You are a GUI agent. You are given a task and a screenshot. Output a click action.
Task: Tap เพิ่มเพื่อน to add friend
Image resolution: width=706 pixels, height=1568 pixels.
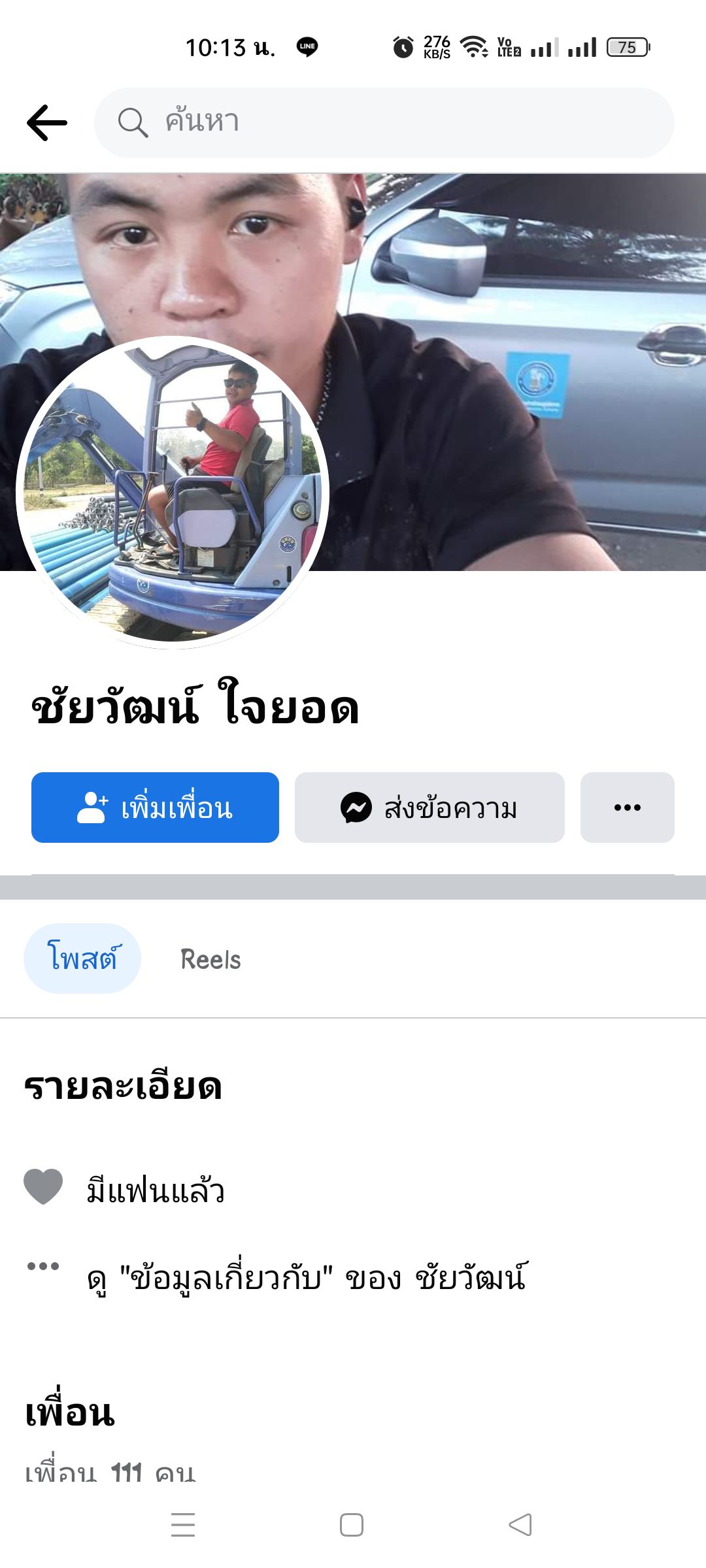156,808
